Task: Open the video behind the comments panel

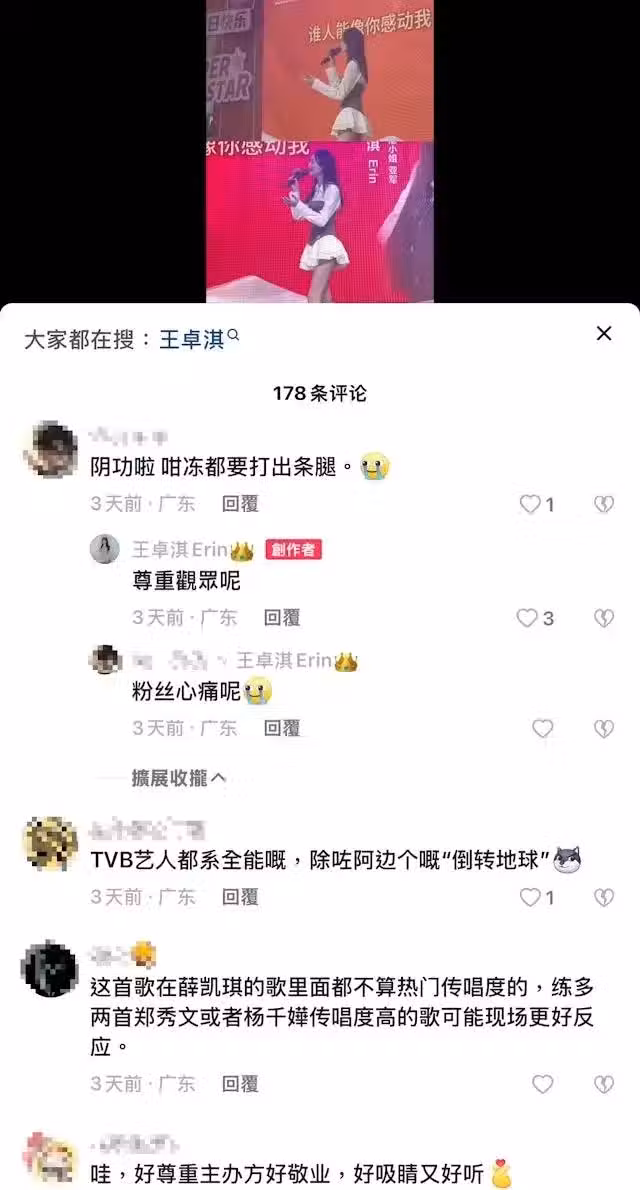Action: (x=320, y=150)
